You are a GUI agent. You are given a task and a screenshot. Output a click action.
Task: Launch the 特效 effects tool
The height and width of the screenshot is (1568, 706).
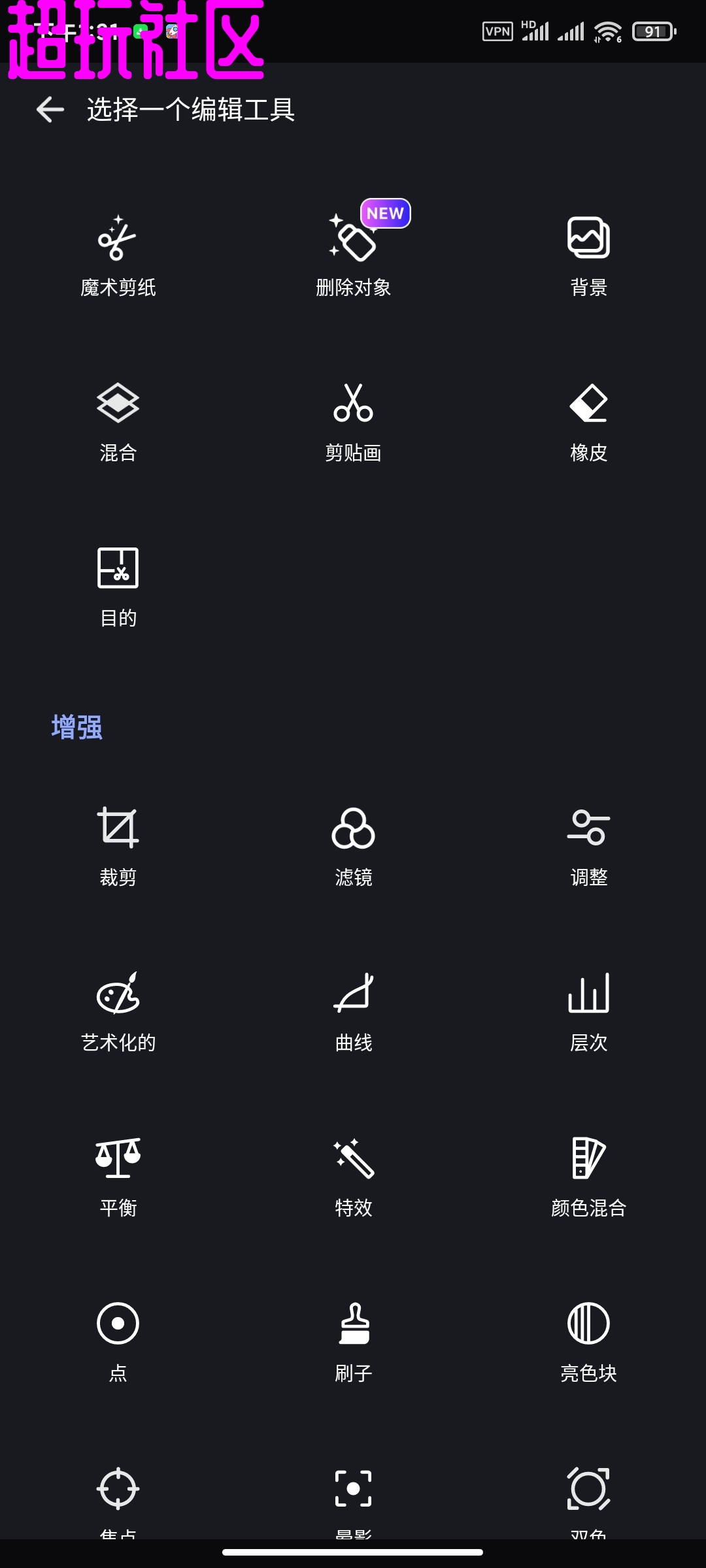353,1176
